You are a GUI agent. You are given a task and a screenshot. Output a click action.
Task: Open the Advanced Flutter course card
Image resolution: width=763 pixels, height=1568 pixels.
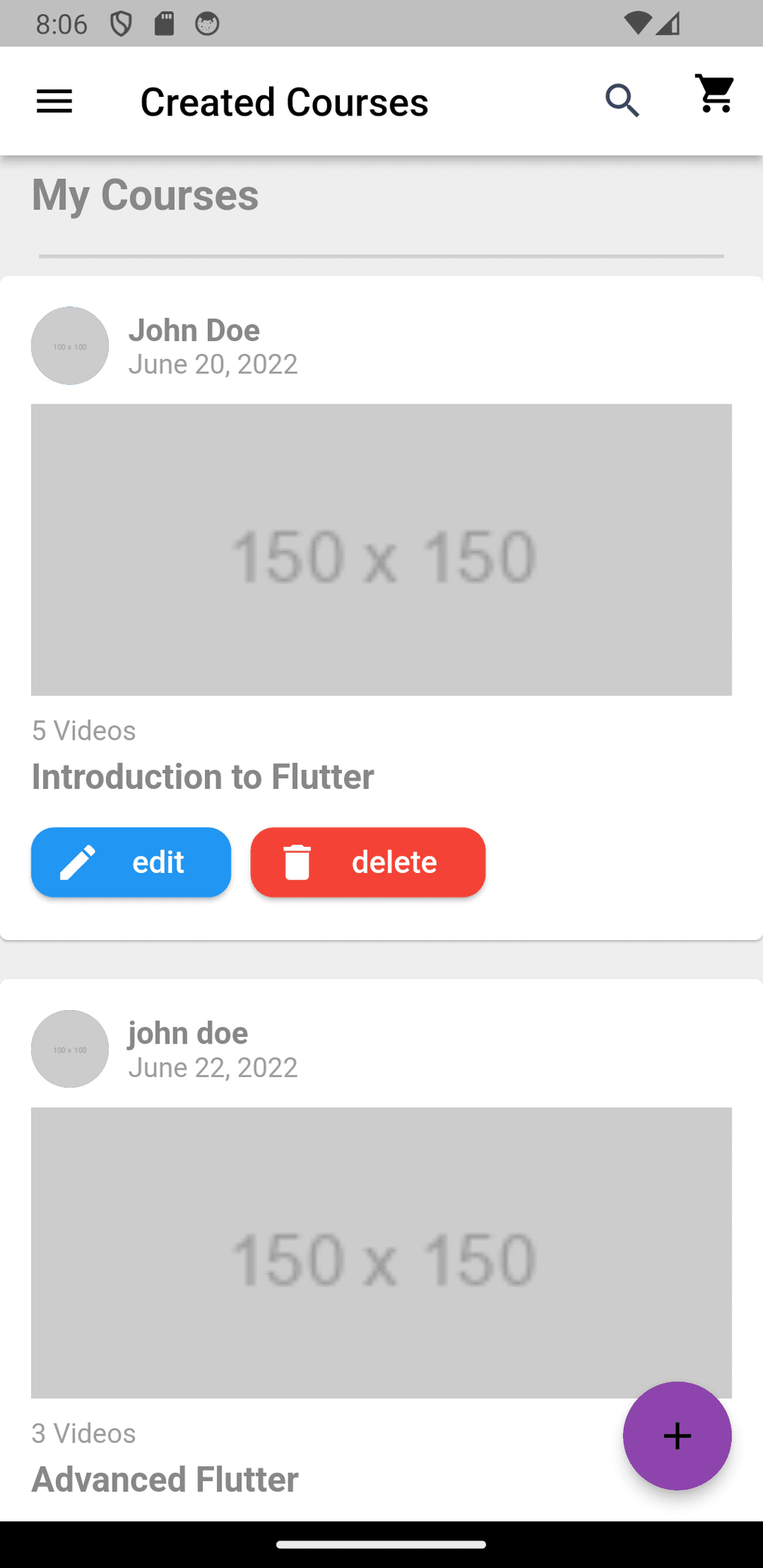click(x=381, y=1251)
